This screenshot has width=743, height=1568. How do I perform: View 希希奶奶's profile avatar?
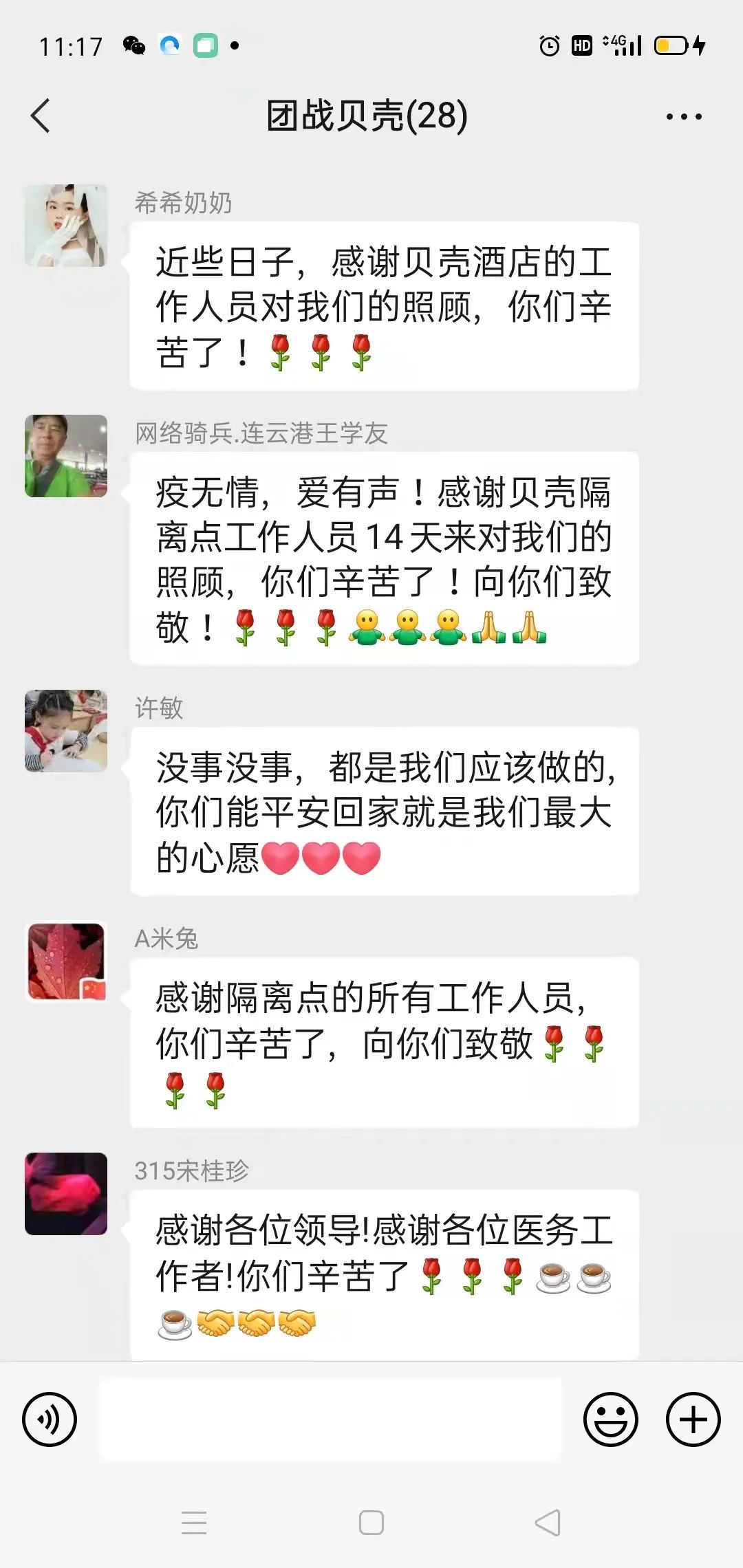click(66, 226)
